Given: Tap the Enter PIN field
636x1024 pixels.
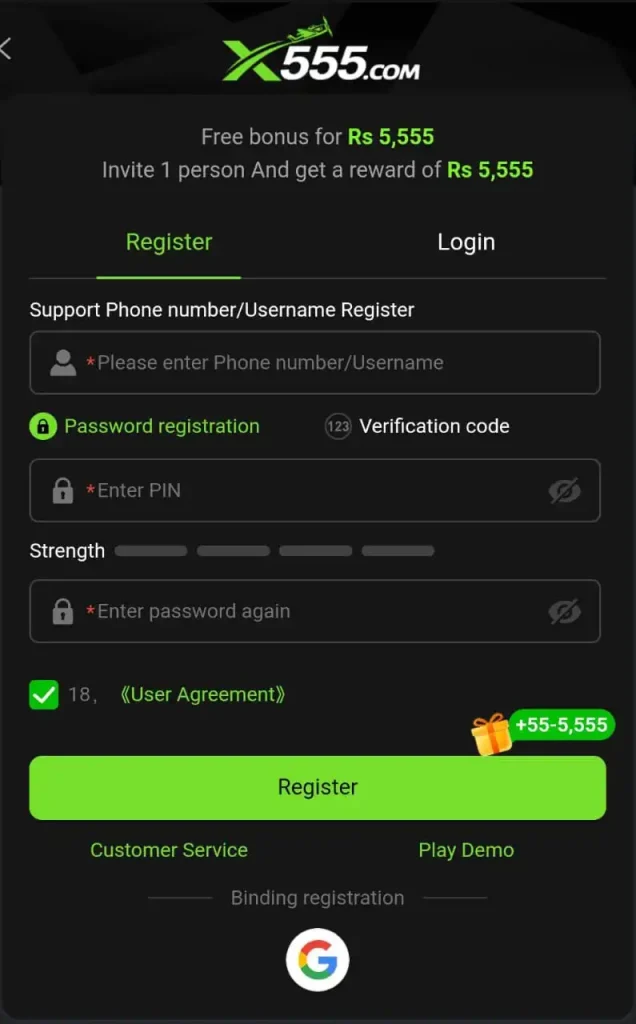Looking at the screenshot, I should pyautogui.click(x=300, y=490).
